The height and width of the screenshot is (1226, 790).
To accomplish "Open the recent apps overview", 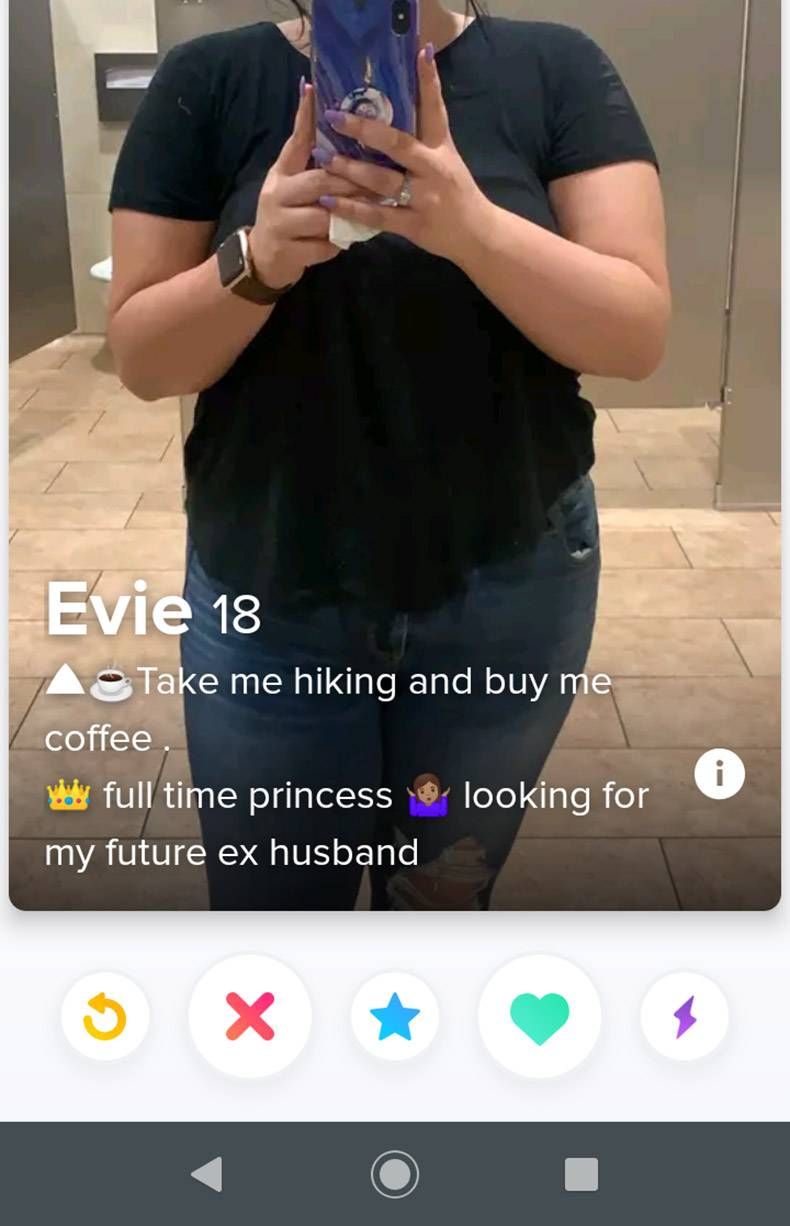I will 581,1174.
